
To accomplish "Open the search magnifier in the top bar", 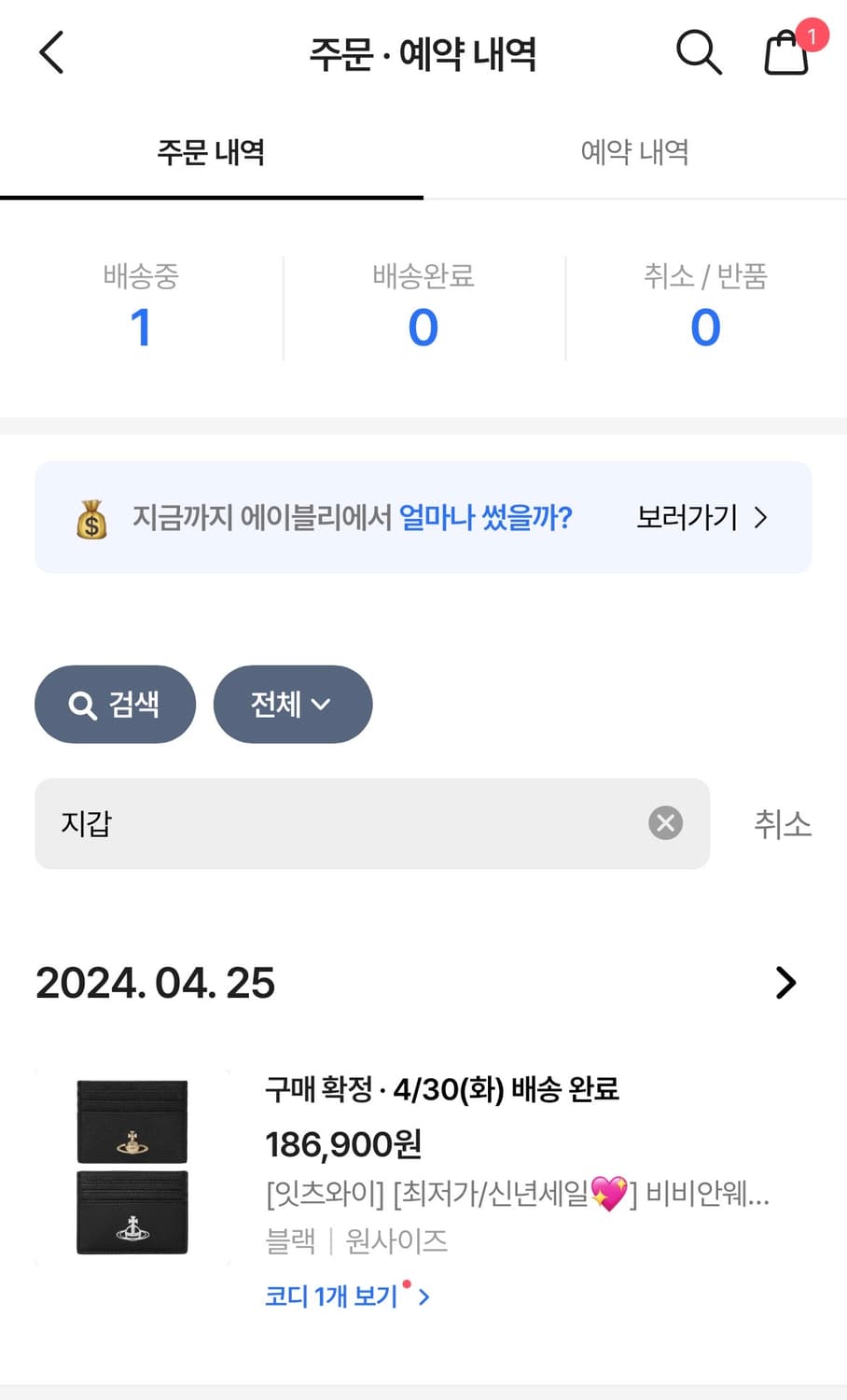I will click(699, 53).
